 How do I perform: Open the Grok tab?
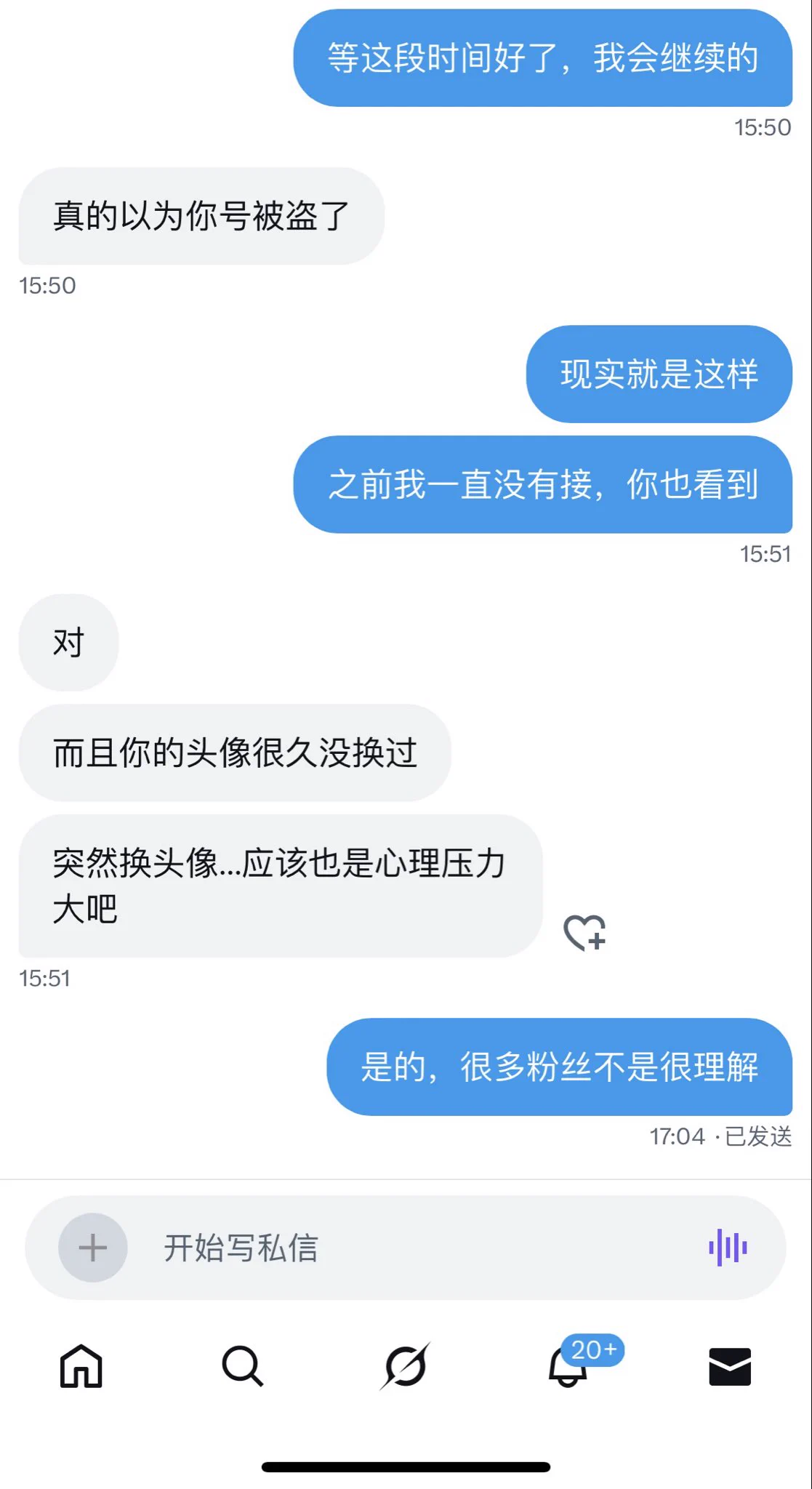405,1366
